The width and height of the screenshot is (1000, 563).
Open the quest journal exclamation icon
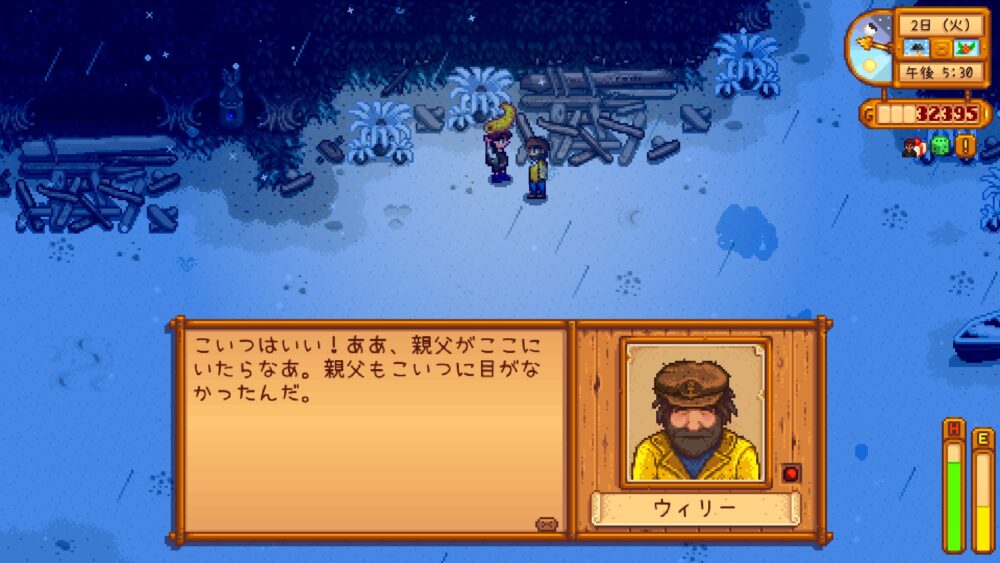pos(965,147)
